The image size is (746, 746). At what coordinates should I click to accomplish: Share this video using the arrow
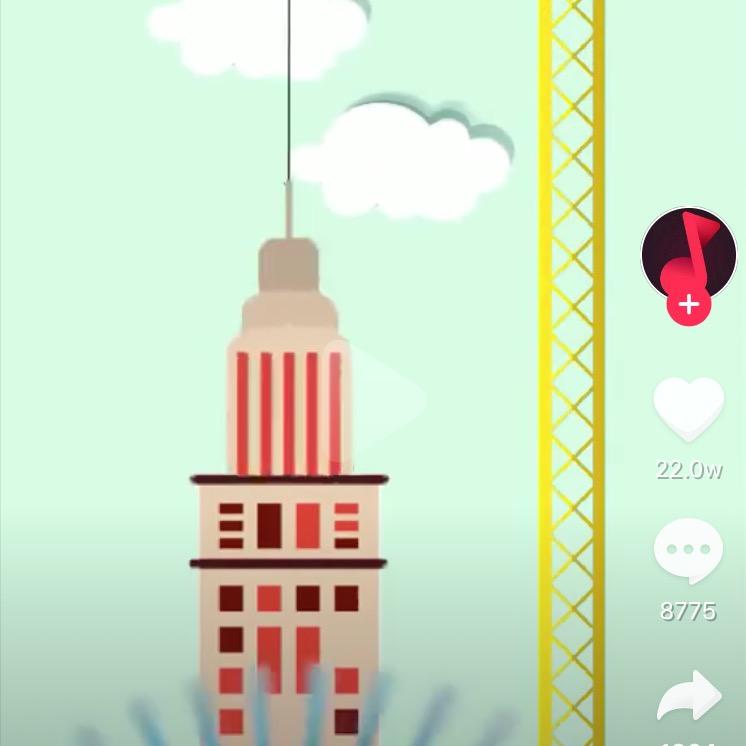(688, 698)
